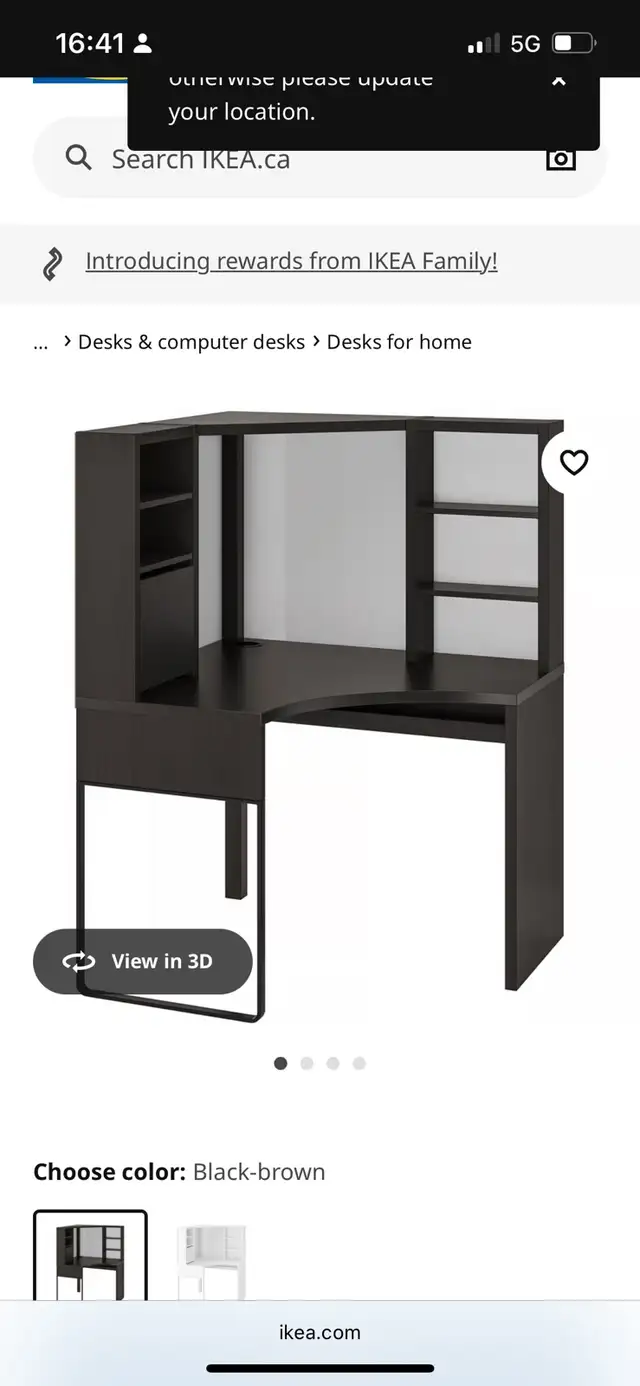Select the black-brown color swatch
This screenshot has height=1386, width=640.
tap(90, 1255)
